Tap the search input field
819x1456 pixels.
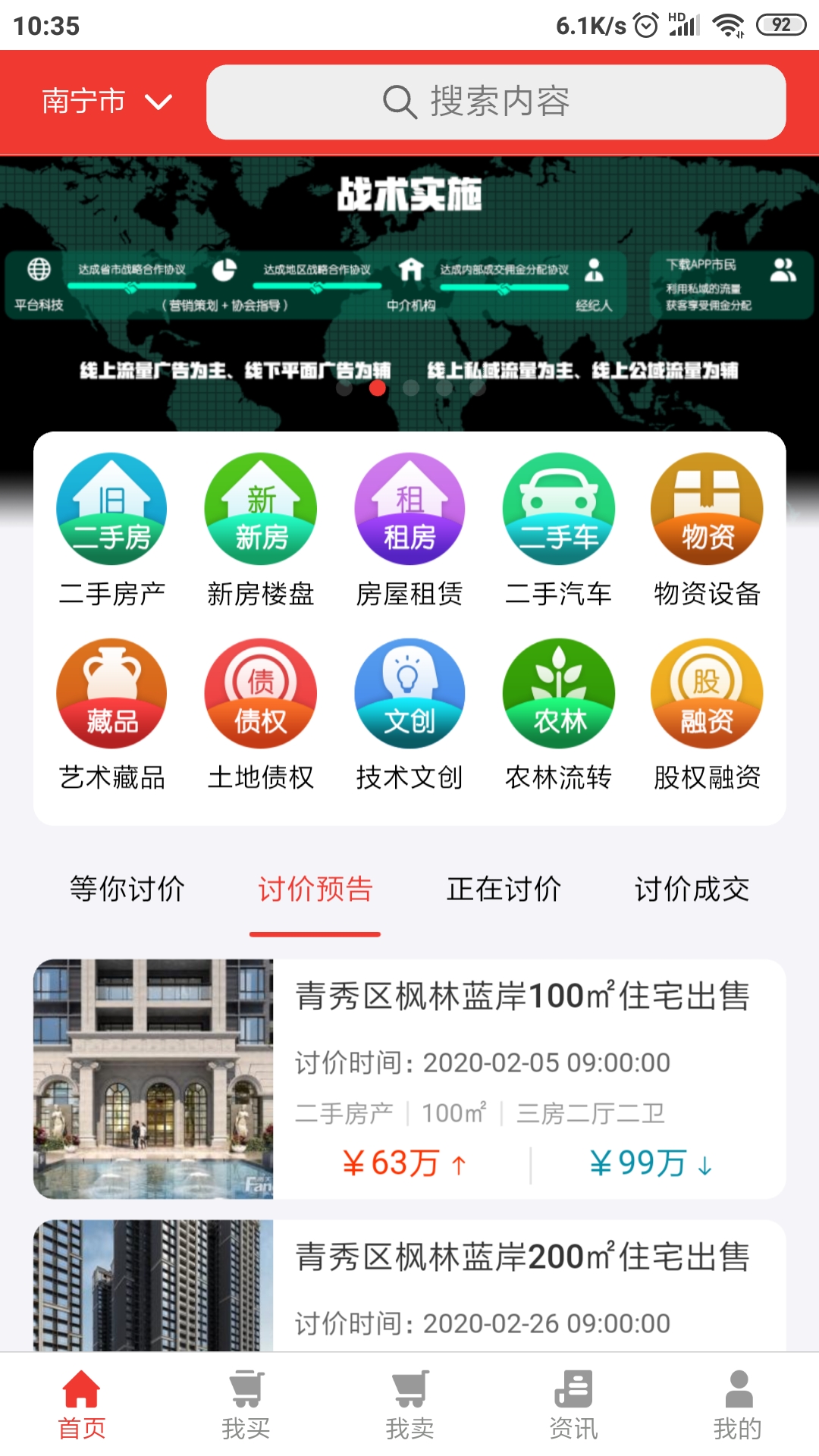(497, 101)
